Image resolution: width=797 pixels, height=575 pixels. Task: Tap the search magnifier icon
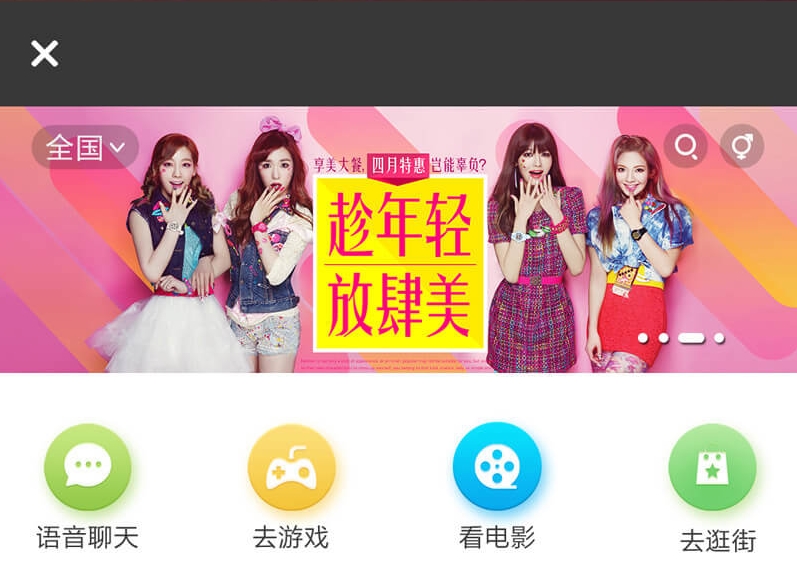coord(686,147)
